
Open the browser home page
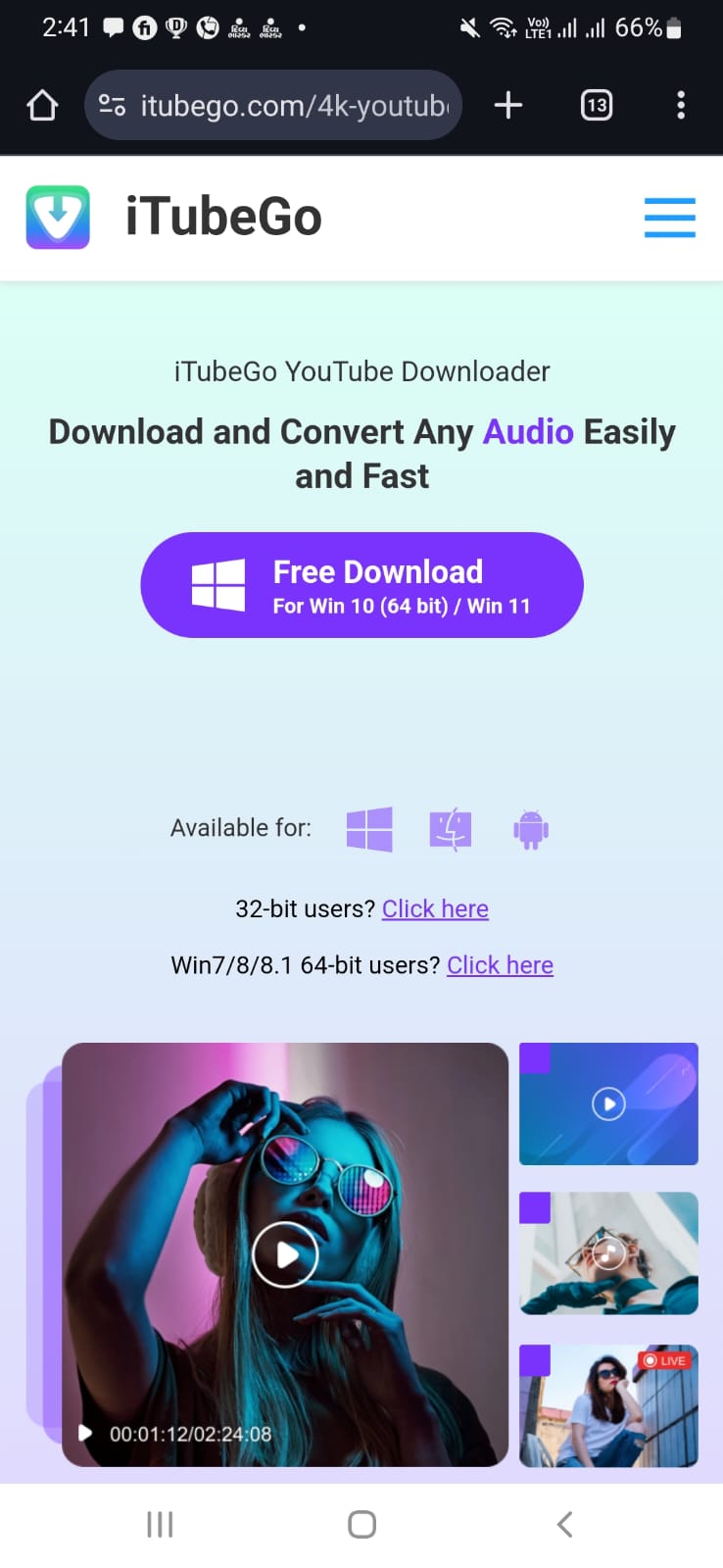pyautogui.click(x=42, y=105)
